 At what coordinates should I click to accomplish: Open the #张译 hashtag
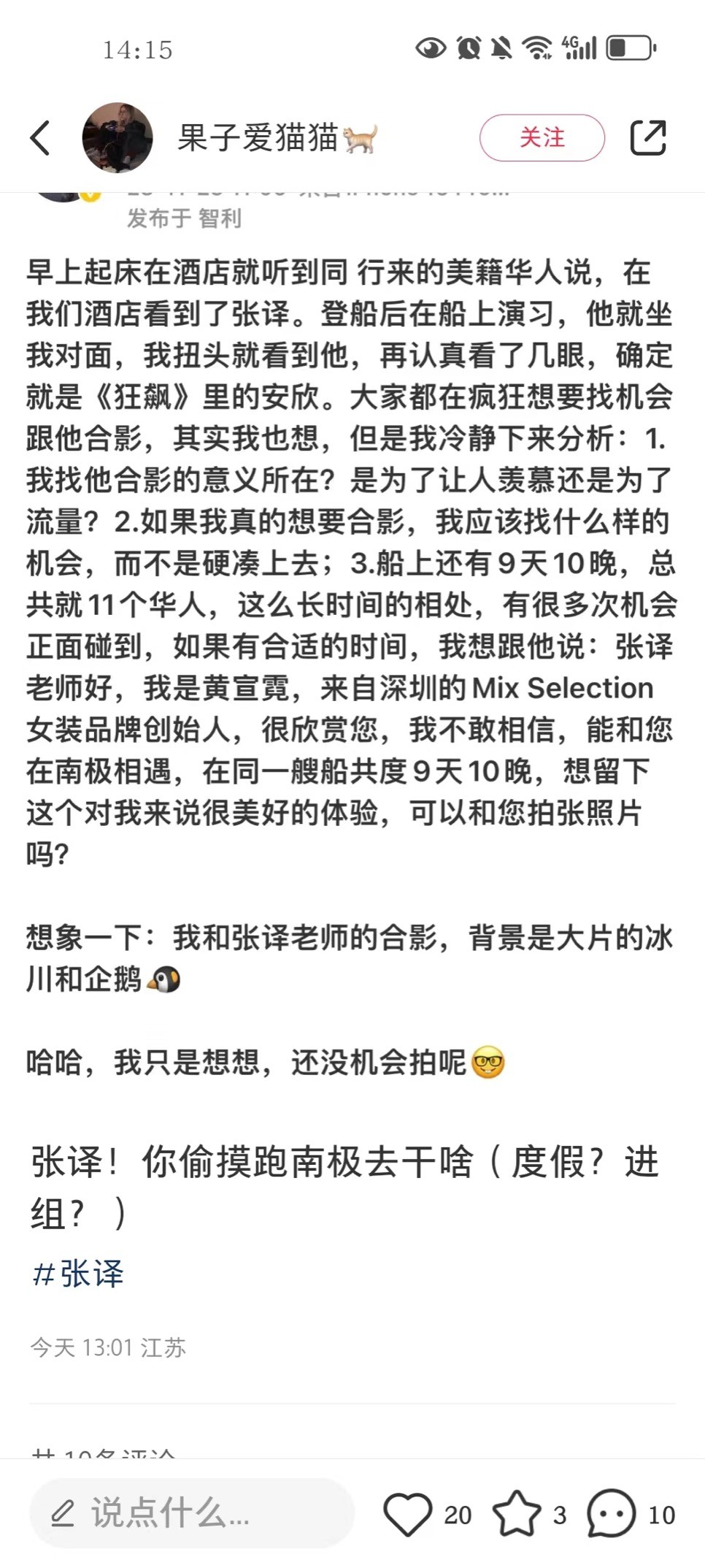point(78,1274)
